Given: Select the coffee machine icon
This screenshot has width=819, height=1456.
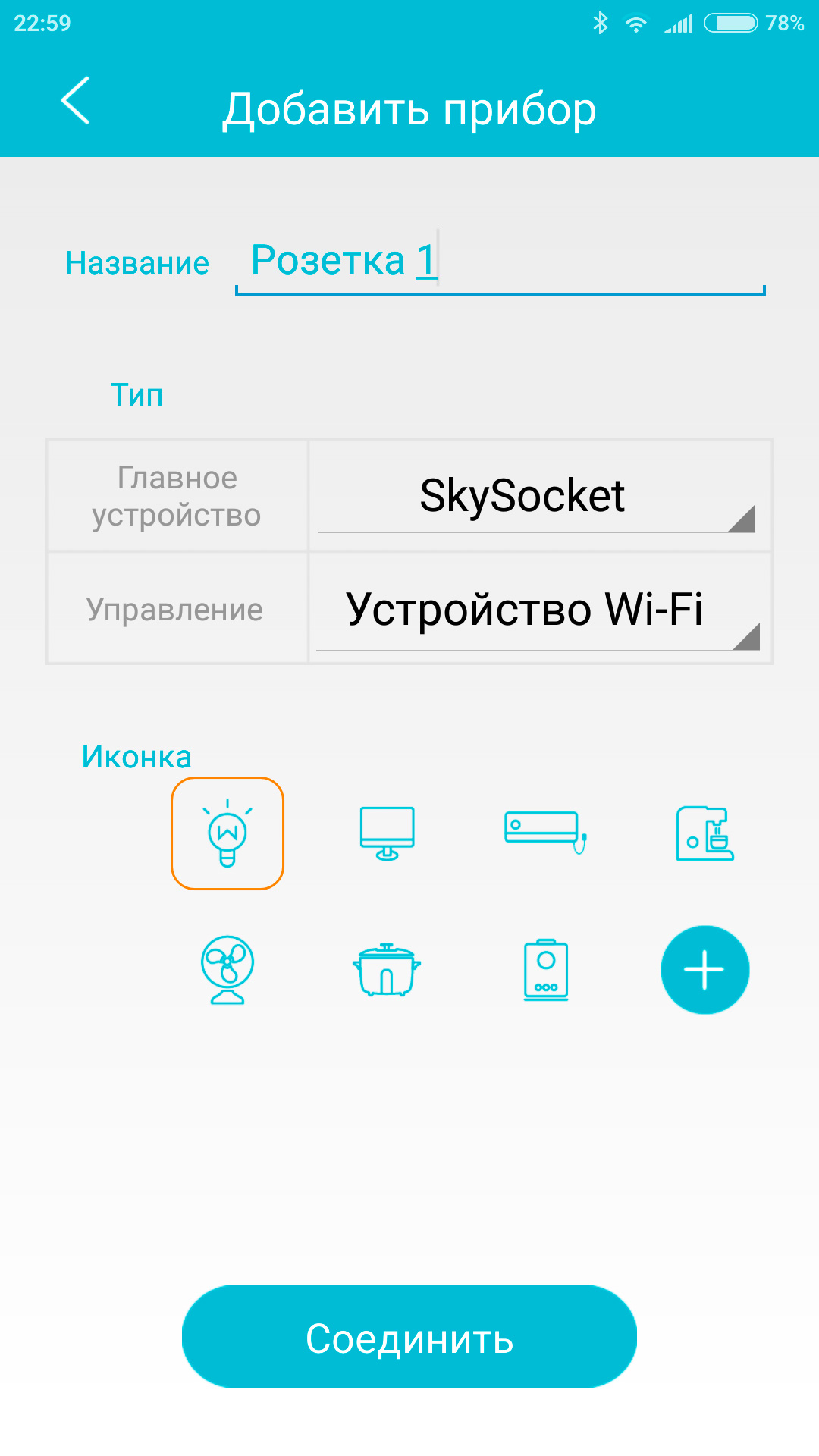Looking at the screenshot, I should point(704,833).
